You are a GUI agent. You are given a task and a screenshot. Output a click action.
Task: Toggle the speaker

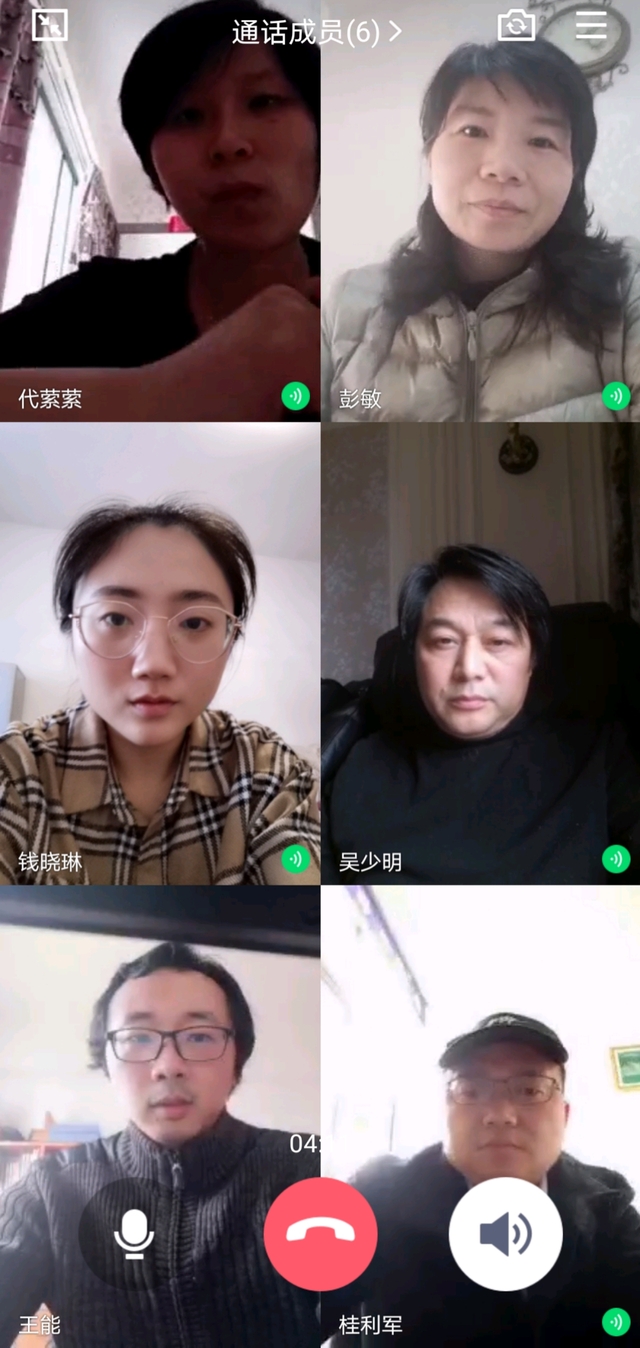(x=505, y=1234)
